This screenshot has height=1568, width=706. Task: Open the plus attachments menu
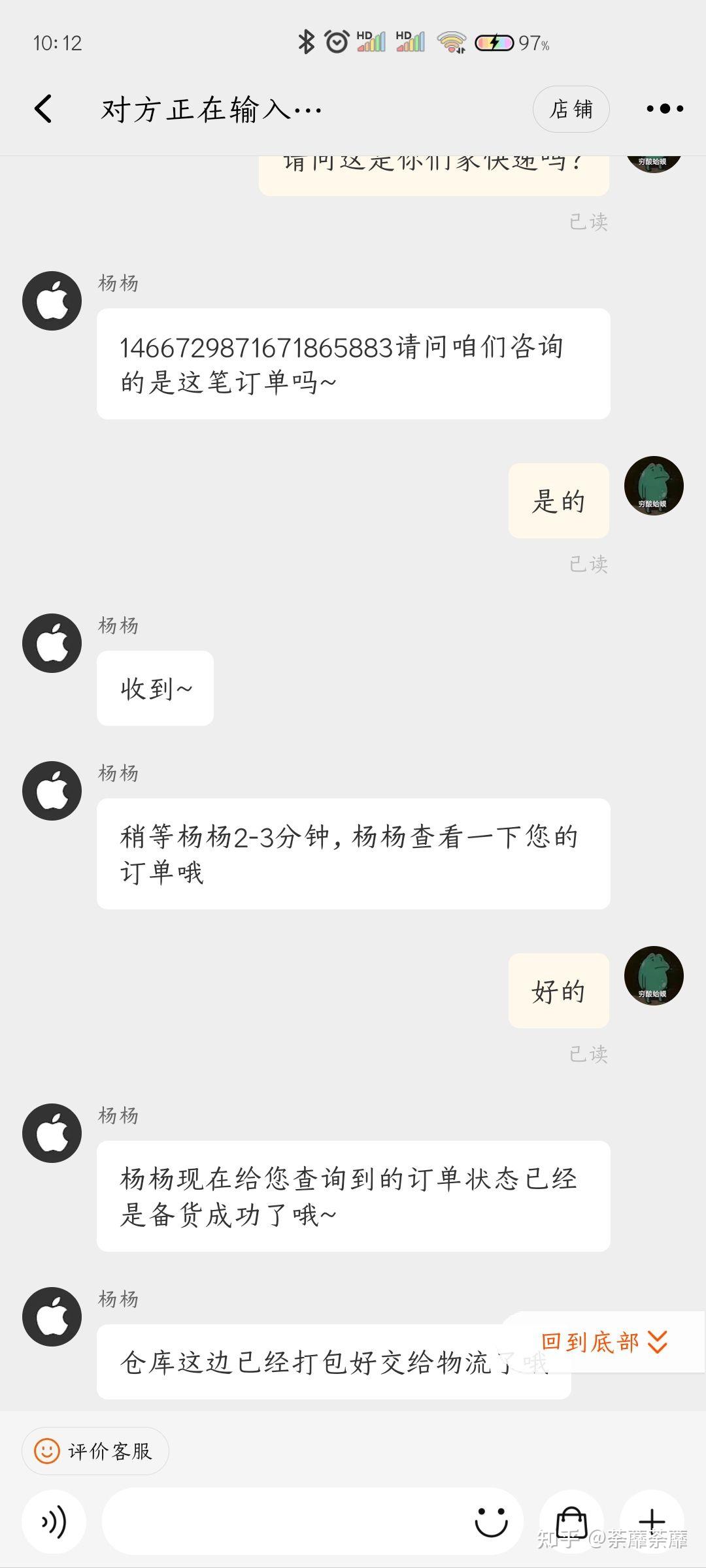[652, 1522]
